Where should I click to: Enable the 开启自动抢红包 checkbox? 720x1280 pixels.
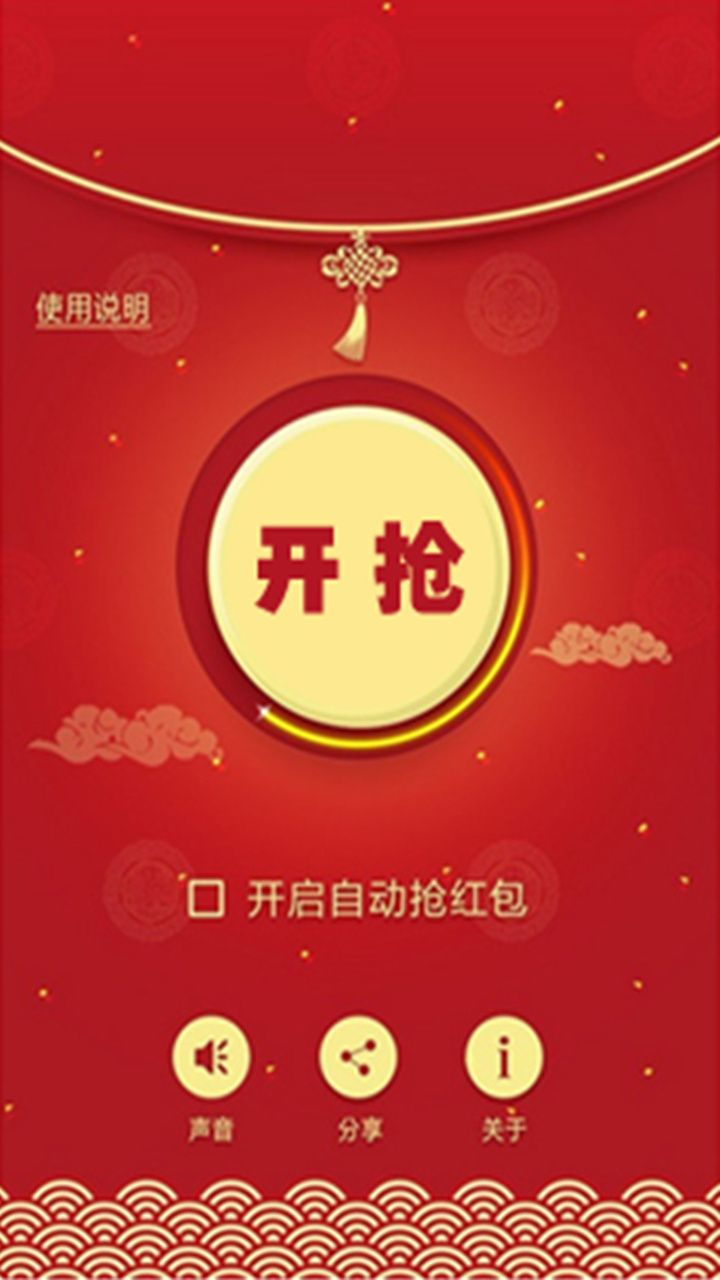207,900
